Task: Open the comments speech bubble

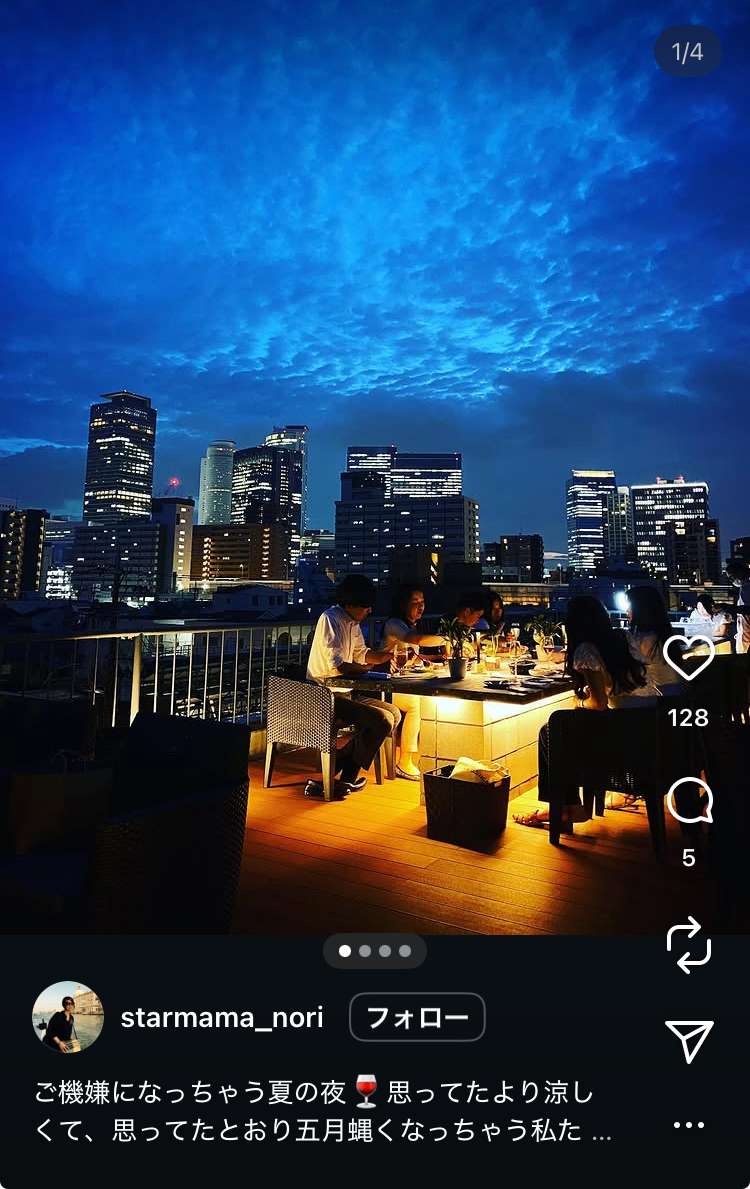Action: [688, 802]
